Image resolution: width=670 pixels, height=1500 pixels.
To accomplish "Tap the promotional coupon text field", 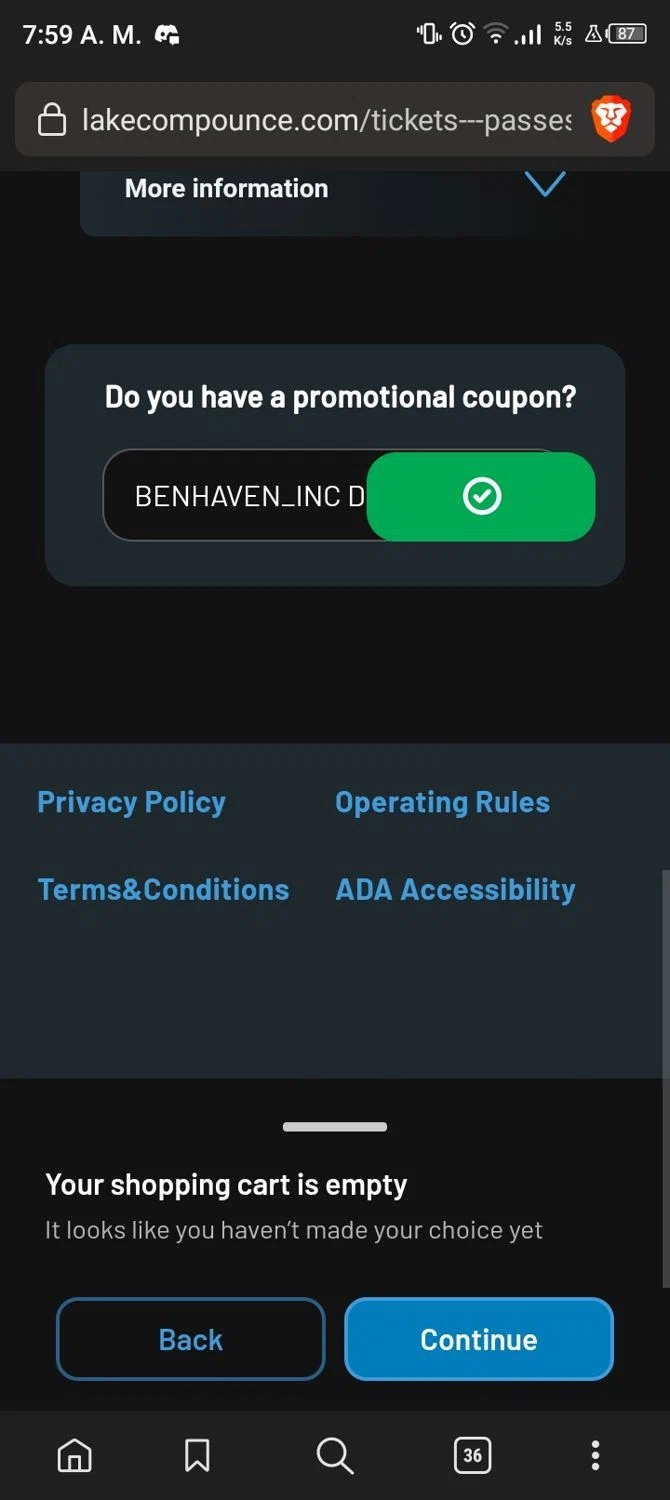I will pos(240,496).
